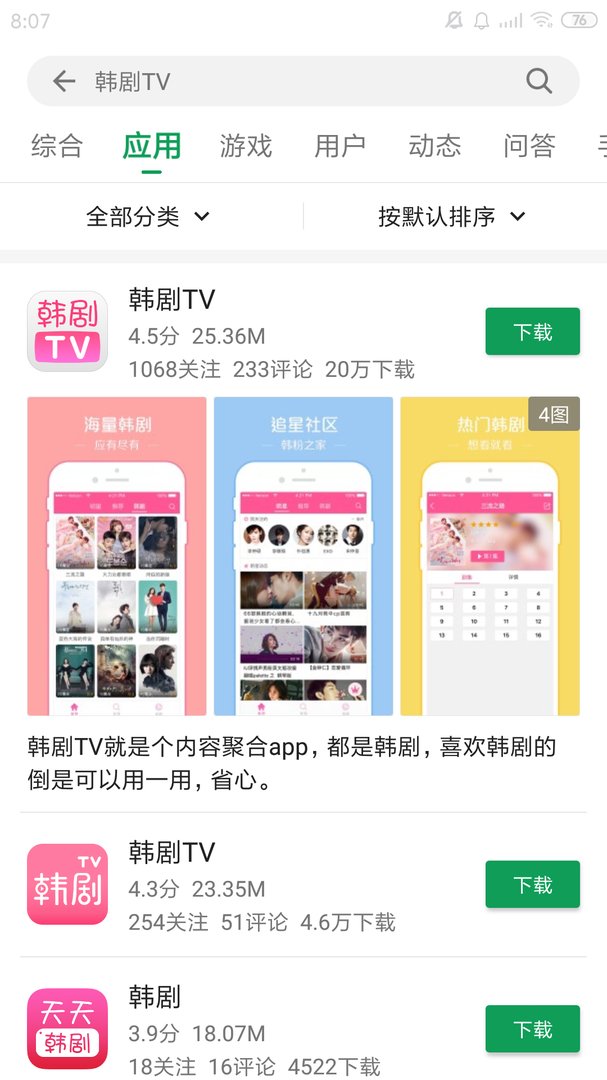Download 韩剧TV rated 4.5分
Image resolution: width=607 pixels, height=1080 pixels.
coord(532,332)
